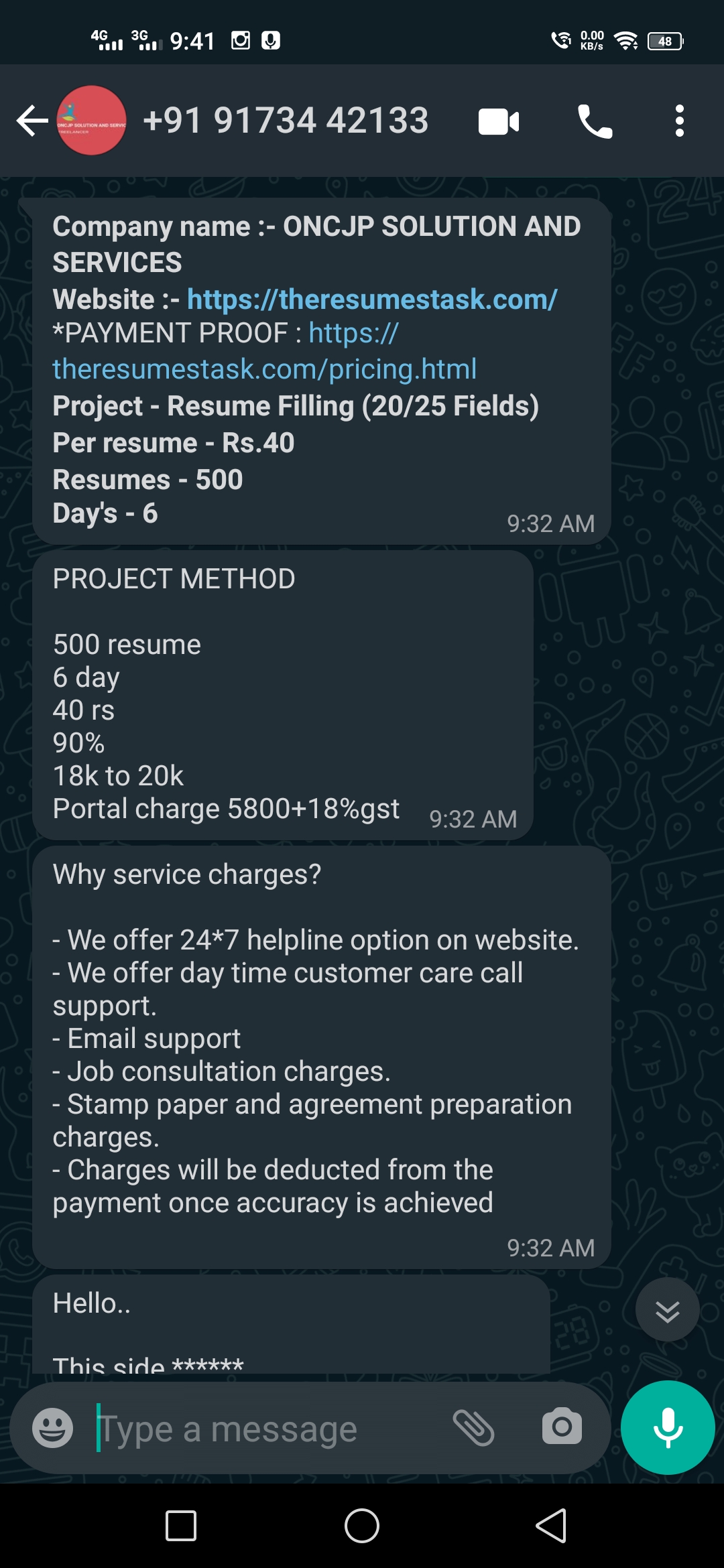Attach a file with the paperclip

pyautogui.click(x=474, y=1428)
